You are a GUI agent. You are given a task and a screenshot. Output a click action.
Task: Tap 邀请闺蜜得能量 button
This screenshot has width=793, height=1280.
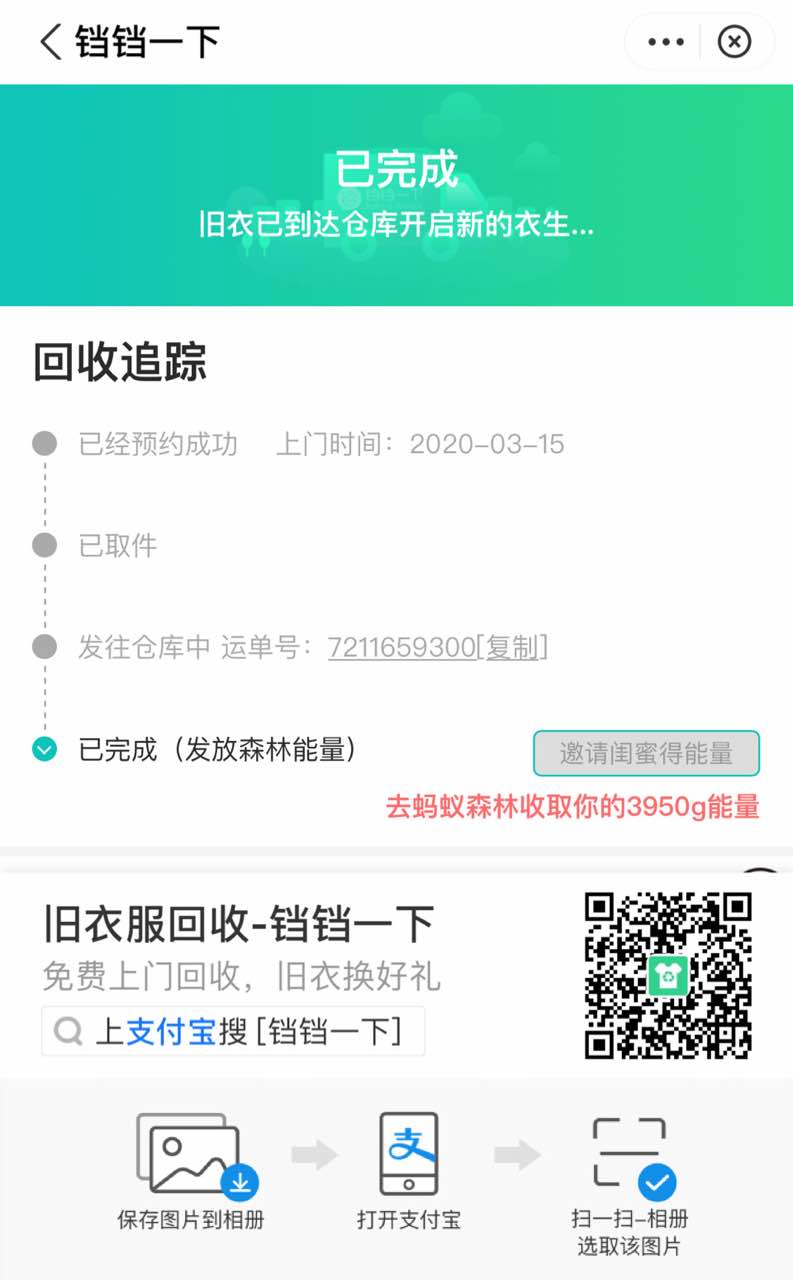646,754
